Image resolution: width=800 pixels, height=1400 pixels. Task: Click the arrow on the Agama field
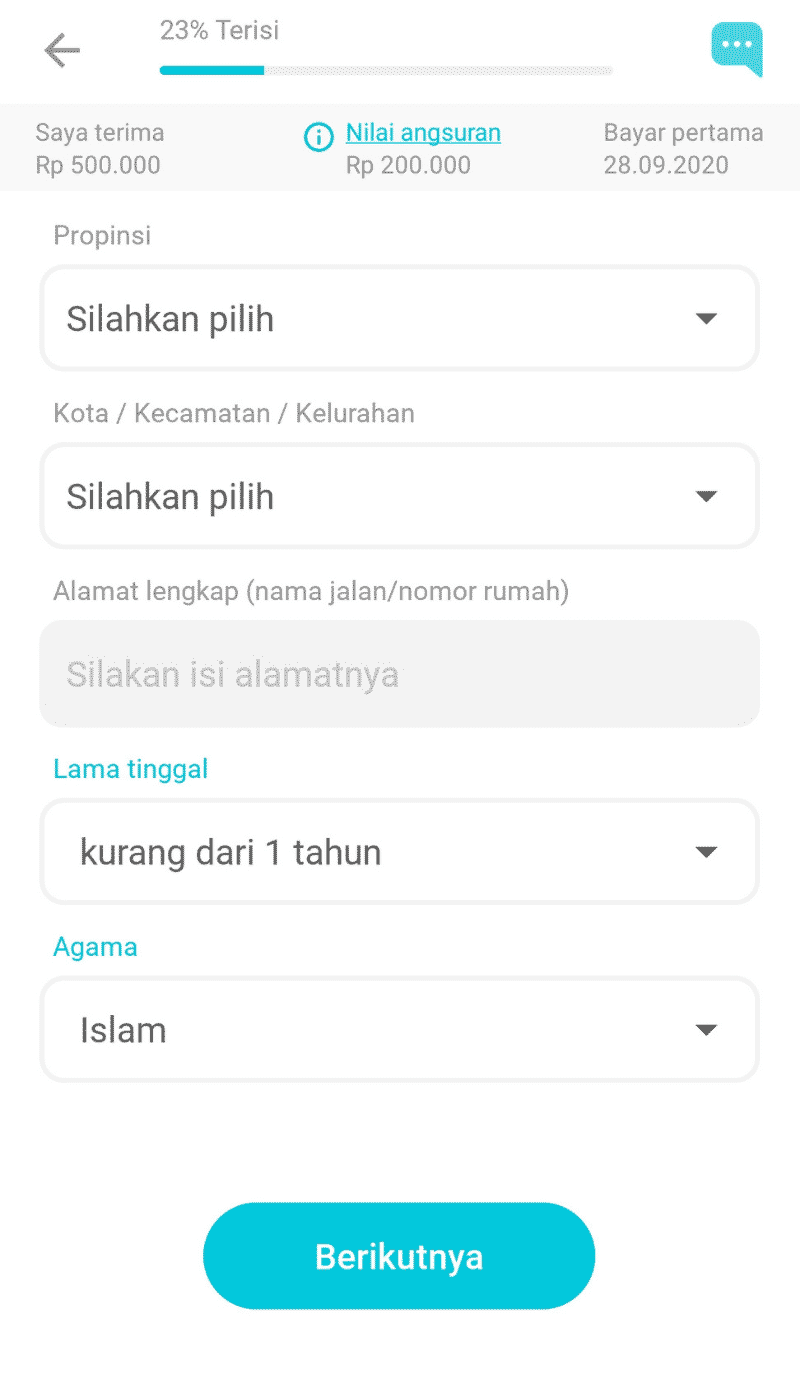pos(707,1030)
